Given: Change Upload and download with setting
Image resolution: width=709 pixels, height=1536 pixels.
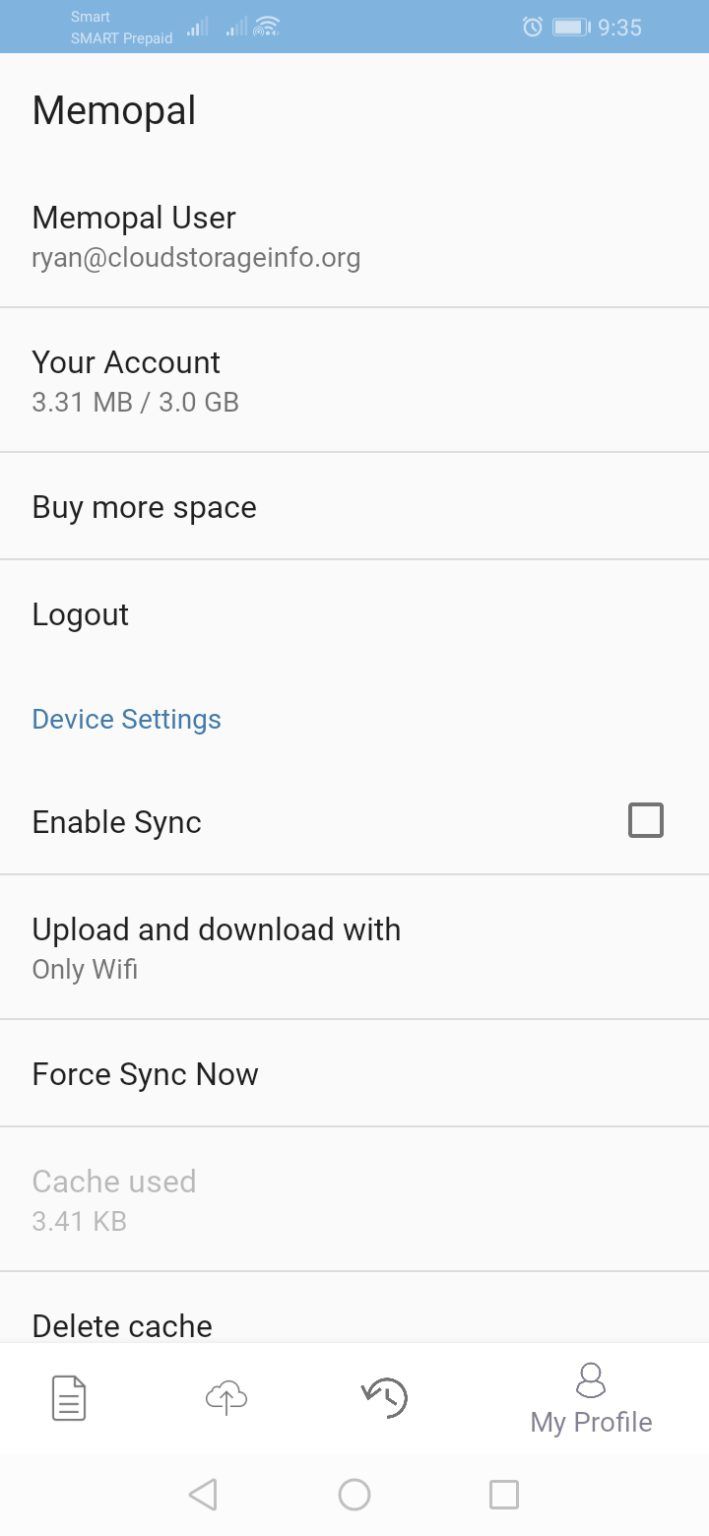Looking at the screenshot, I should 354,947.
